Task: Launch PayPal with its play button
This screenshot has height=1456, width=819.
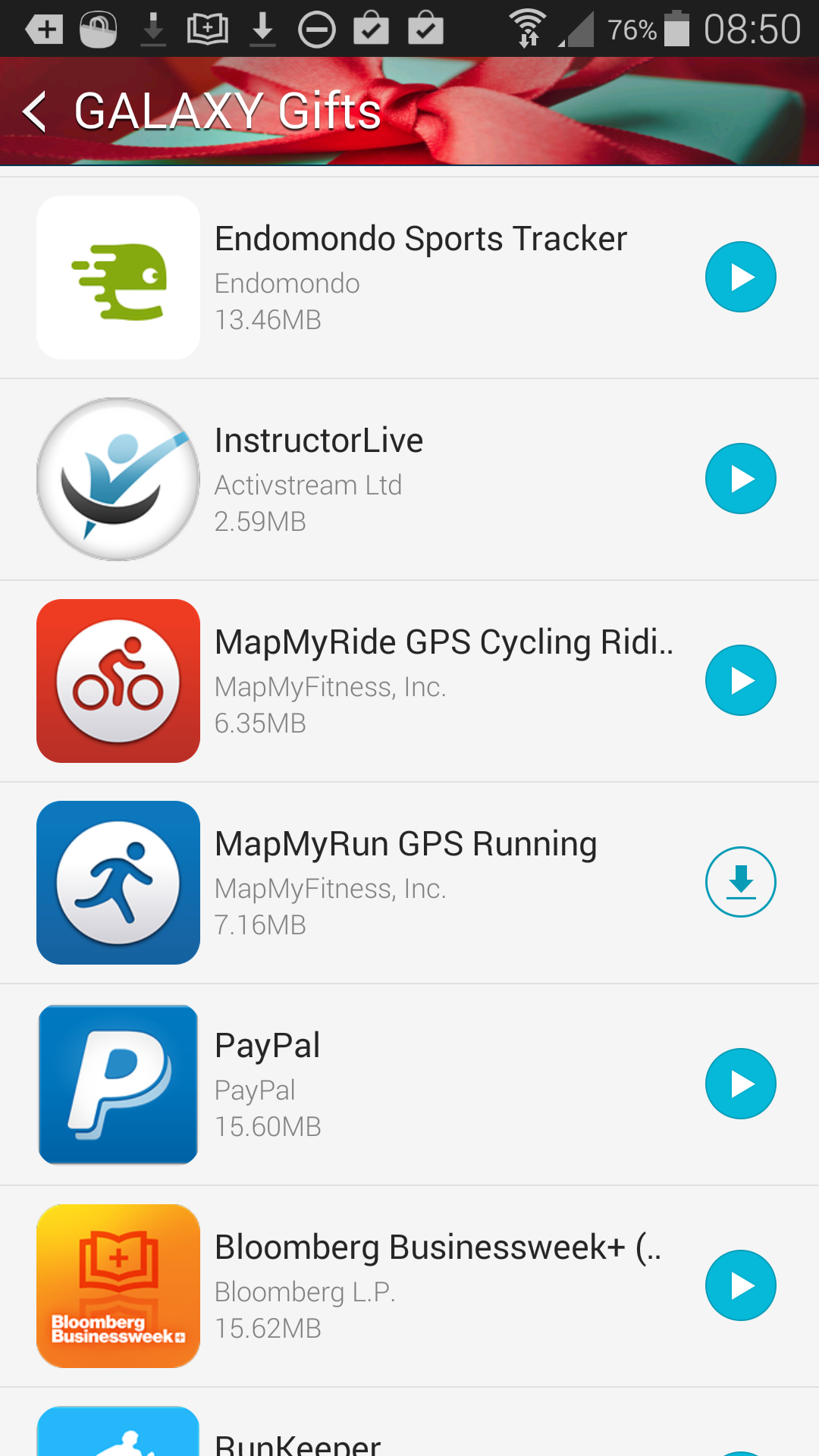Action: pos(740,1084)
